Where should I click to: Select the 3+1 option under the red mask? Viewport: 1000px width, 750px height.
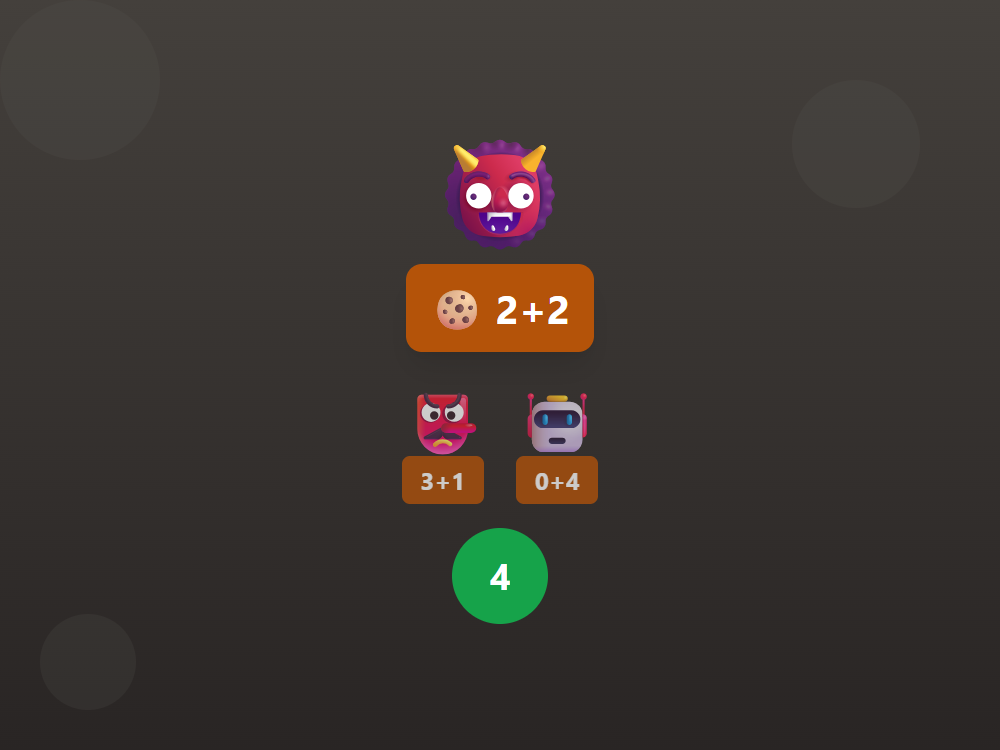[x=443, y=481]
